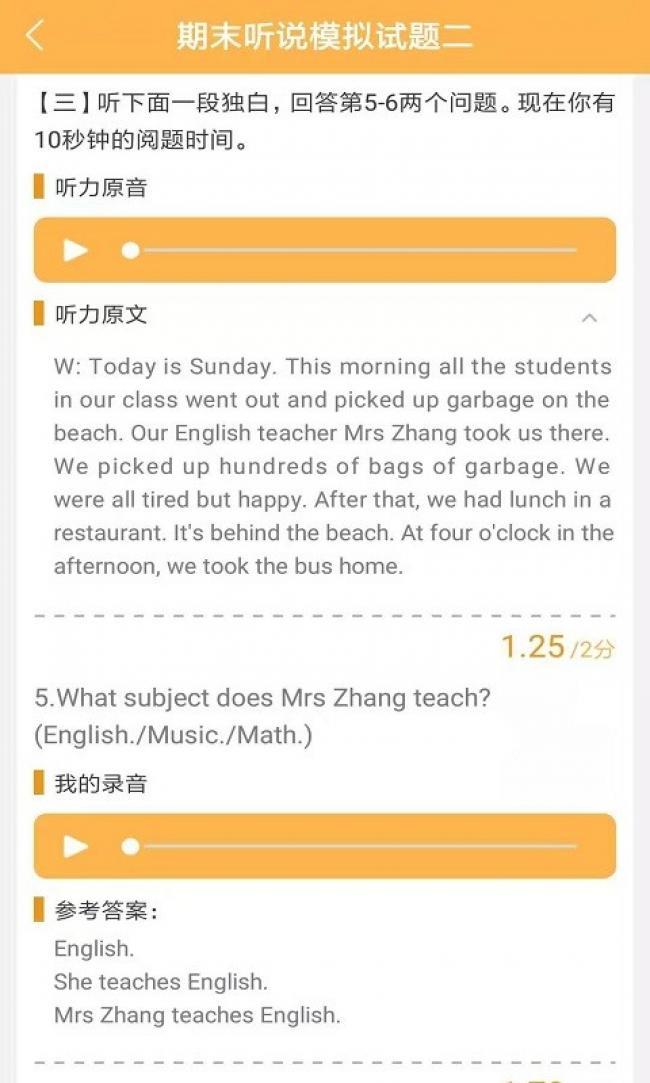Screen dimensions: 650x1083
Task: Collapse the 听力原文 transcript
Action: pos(589,317)
